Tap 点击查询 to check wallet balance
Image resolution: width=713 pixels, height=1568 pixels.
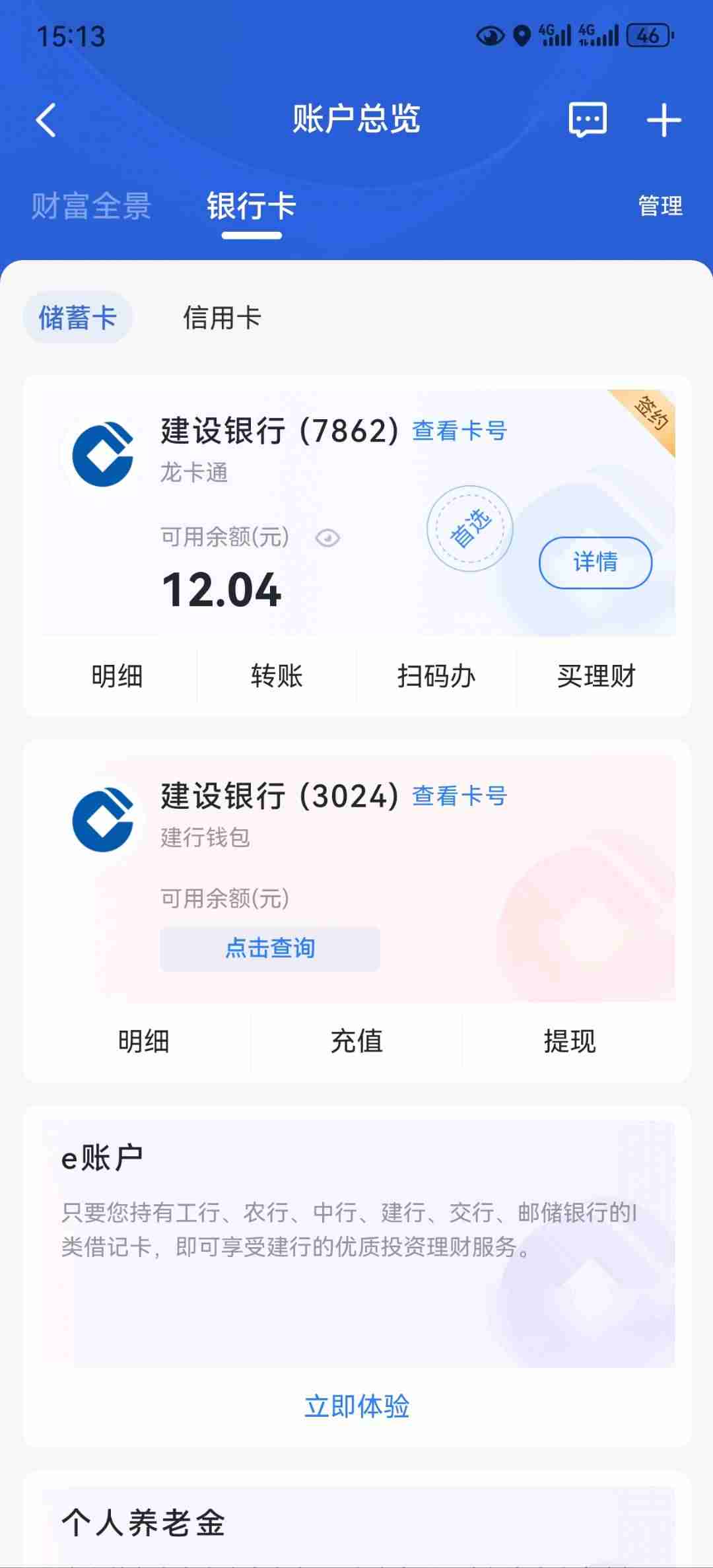(x=270, y=949)
